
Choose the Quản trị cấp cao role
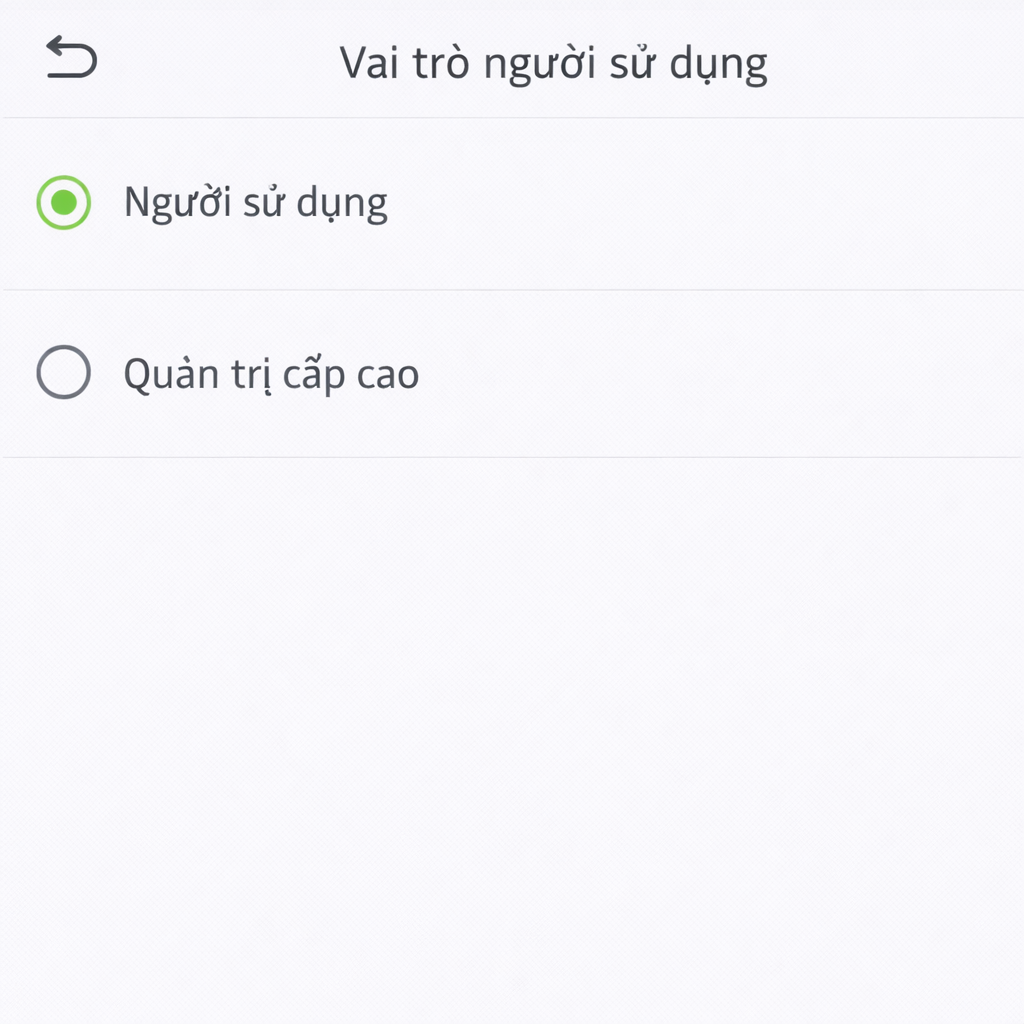[64, 373]
